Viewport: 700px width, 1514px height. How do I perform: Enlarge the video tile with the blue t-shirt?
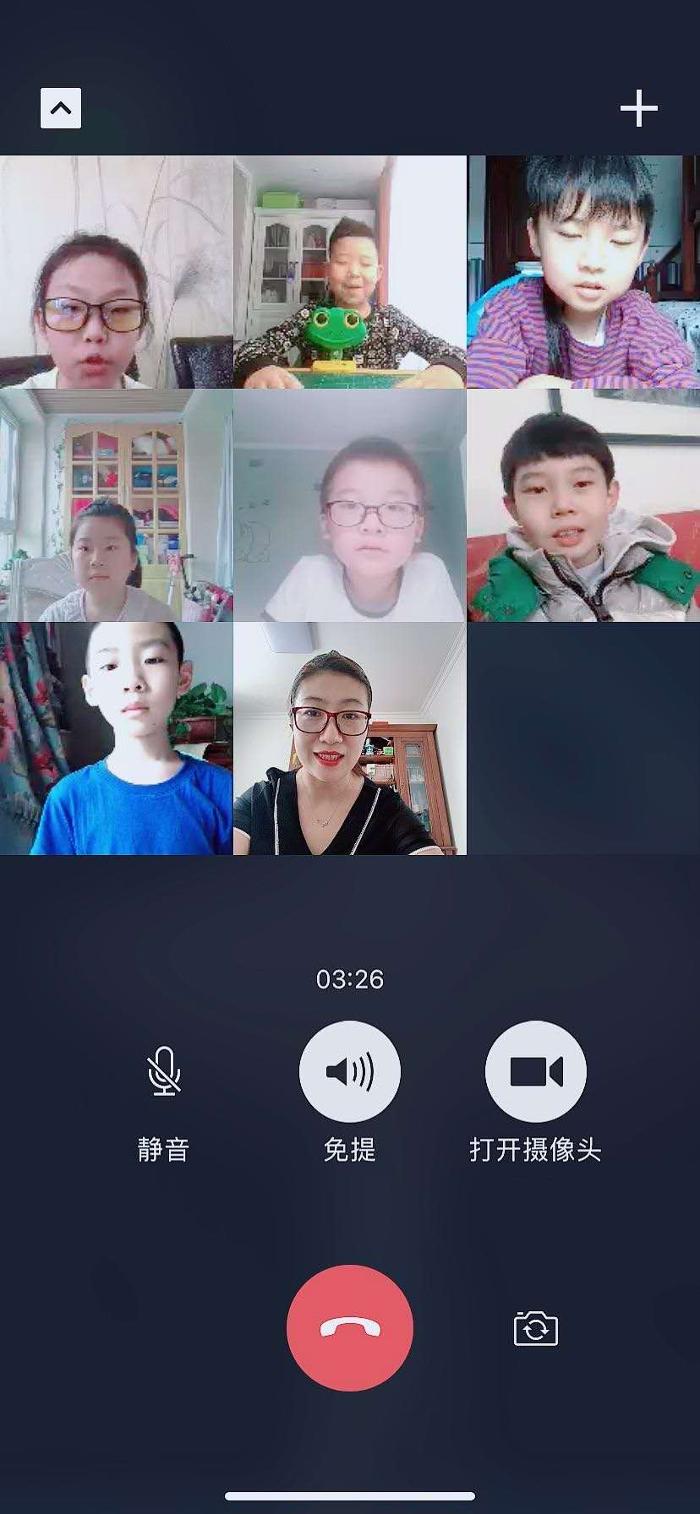(116, 738)
